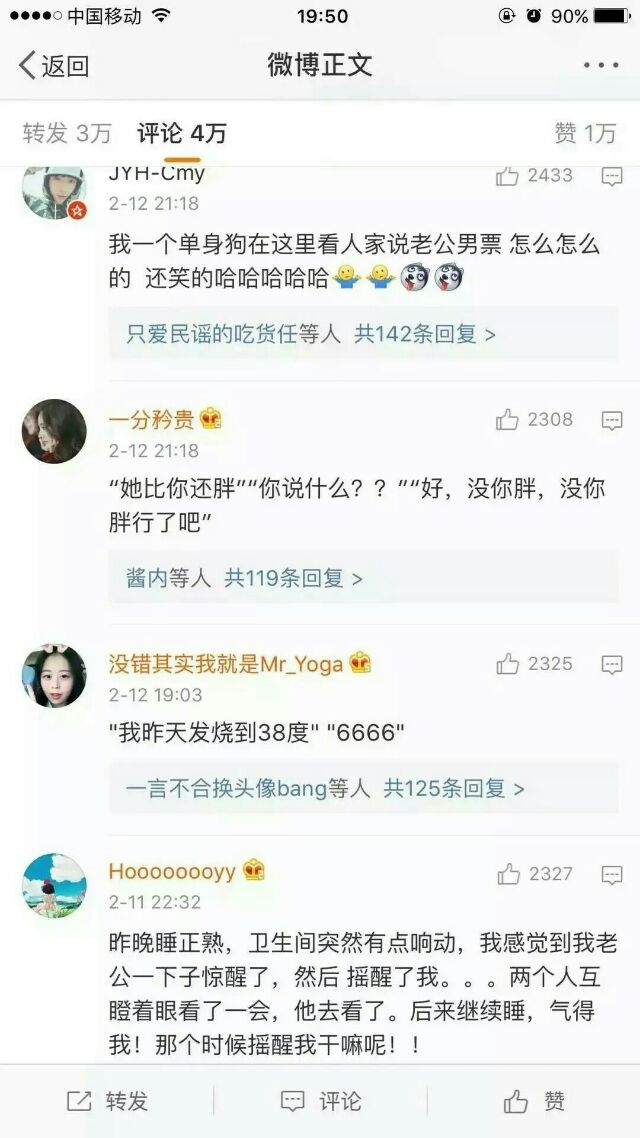The height and width of the screenshot is (1138, 640).
Task: Like the comment by 一分矜贵
Action: point(534,419)
